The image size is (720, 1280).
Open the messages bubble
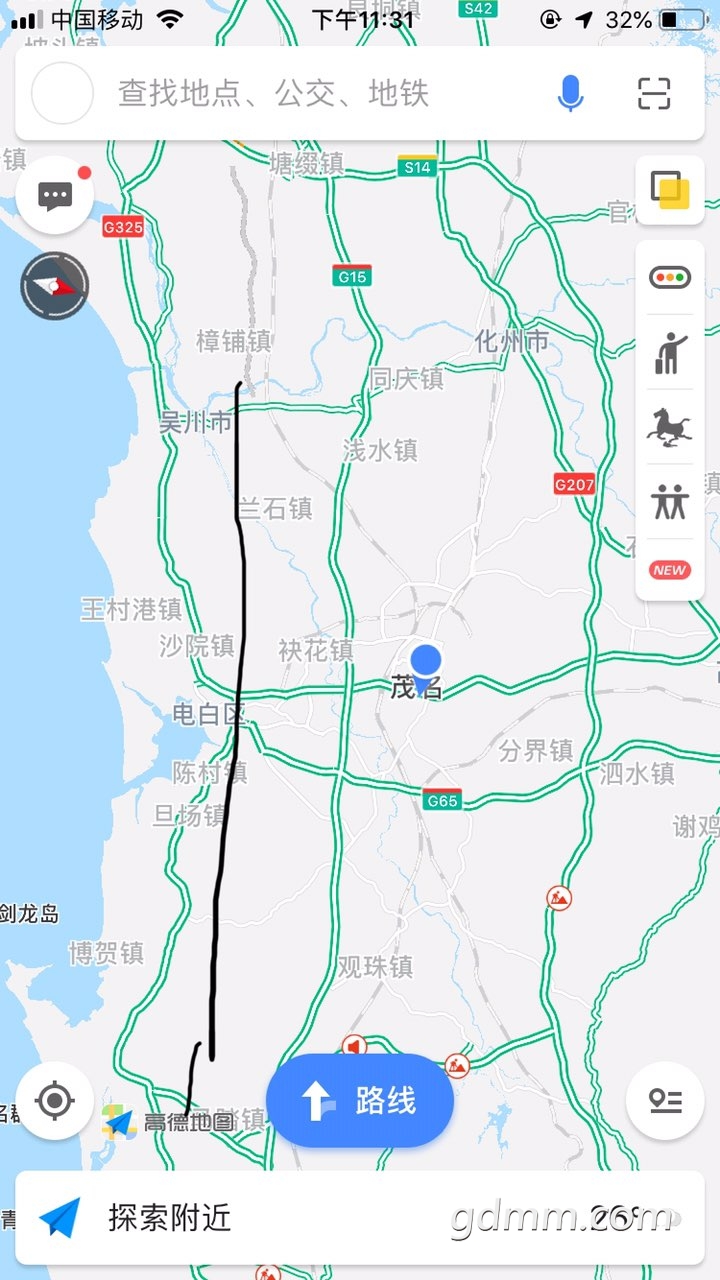point(55,195)
